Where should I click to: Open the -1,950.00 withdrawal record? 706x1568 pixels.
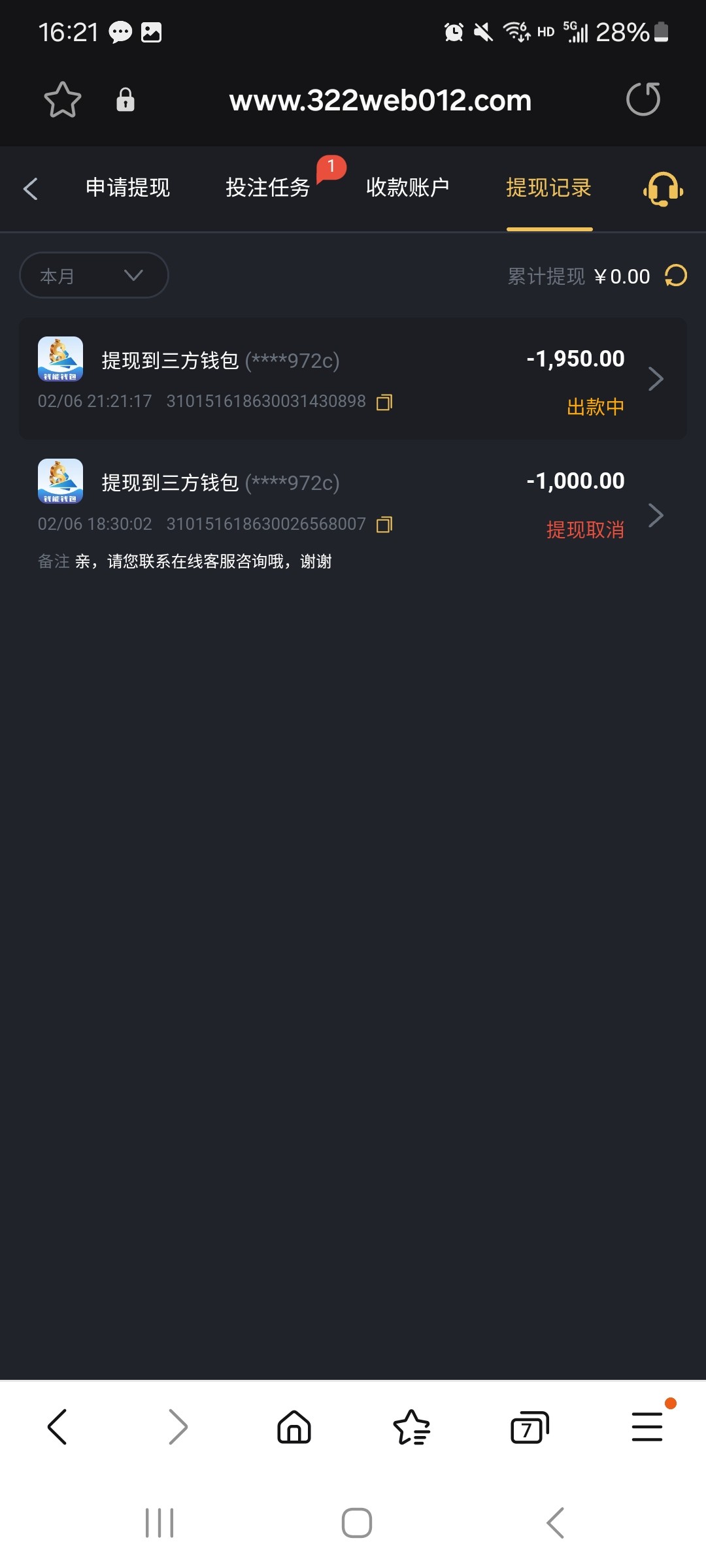pyautogui.click(x=353, y=379)
